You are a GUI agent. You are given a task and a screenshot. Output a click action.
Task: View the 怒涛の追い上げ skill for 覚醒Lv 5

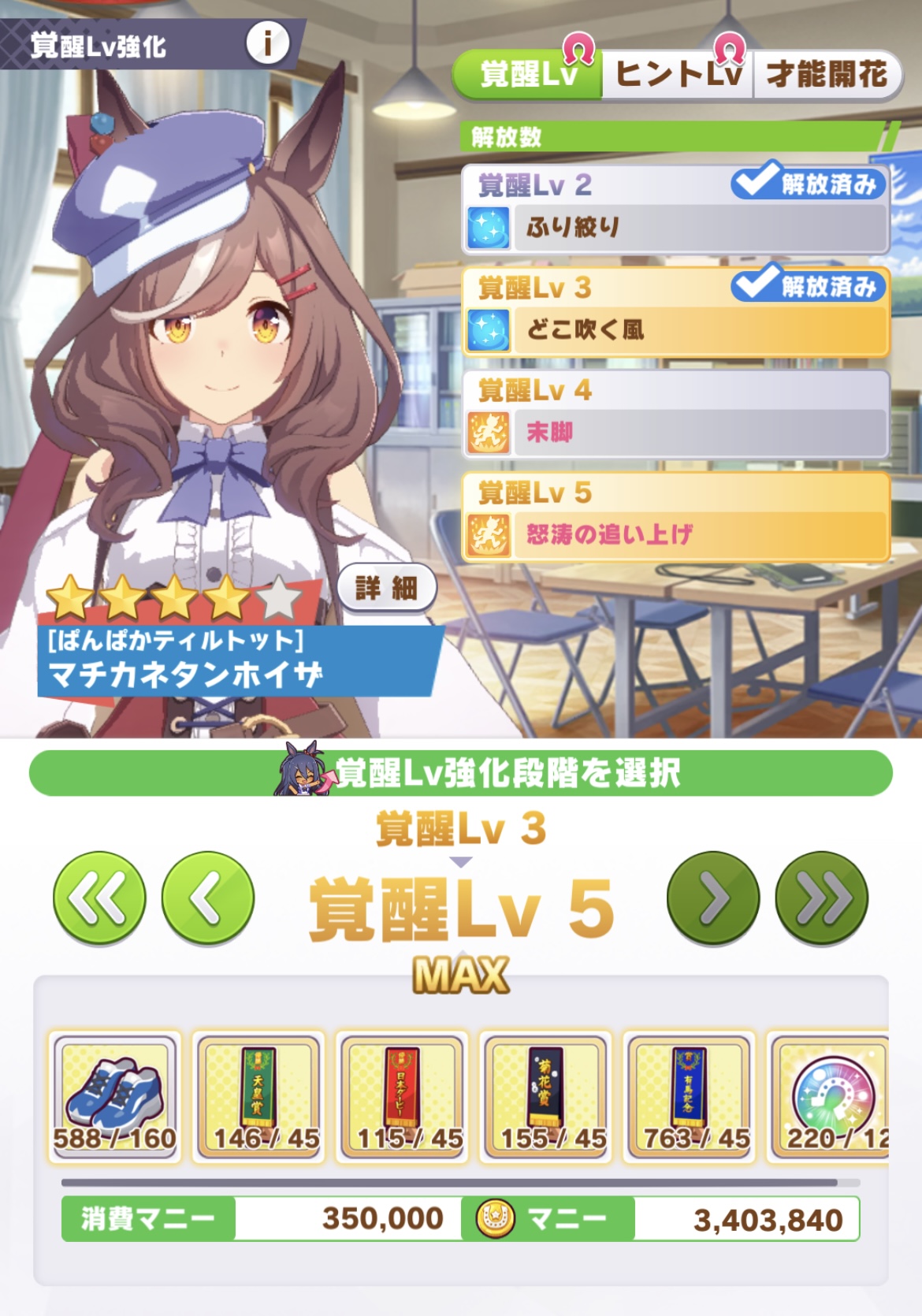click(x=675, y=534)
